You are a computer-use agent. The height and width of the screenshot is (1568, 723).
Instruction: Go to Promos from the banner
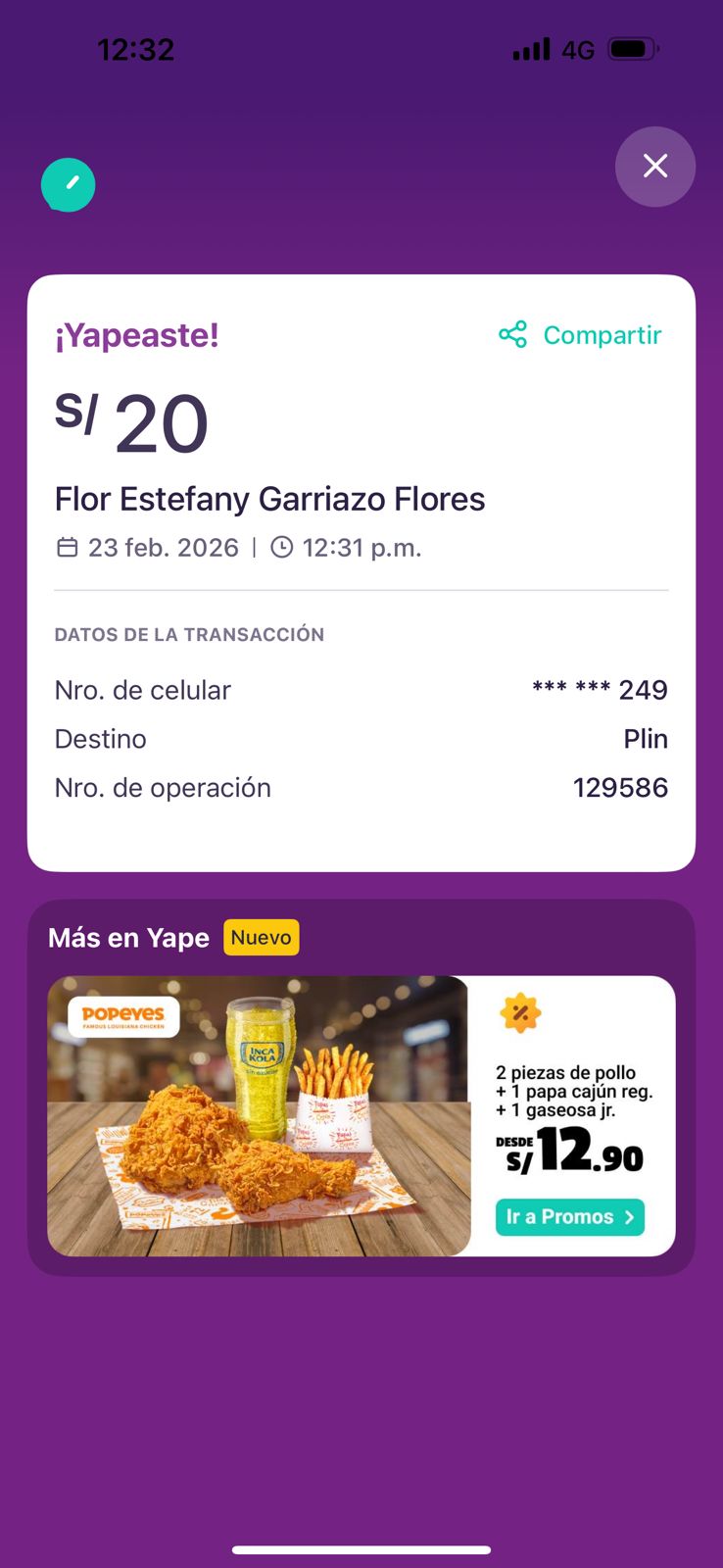coord(569,1217)
